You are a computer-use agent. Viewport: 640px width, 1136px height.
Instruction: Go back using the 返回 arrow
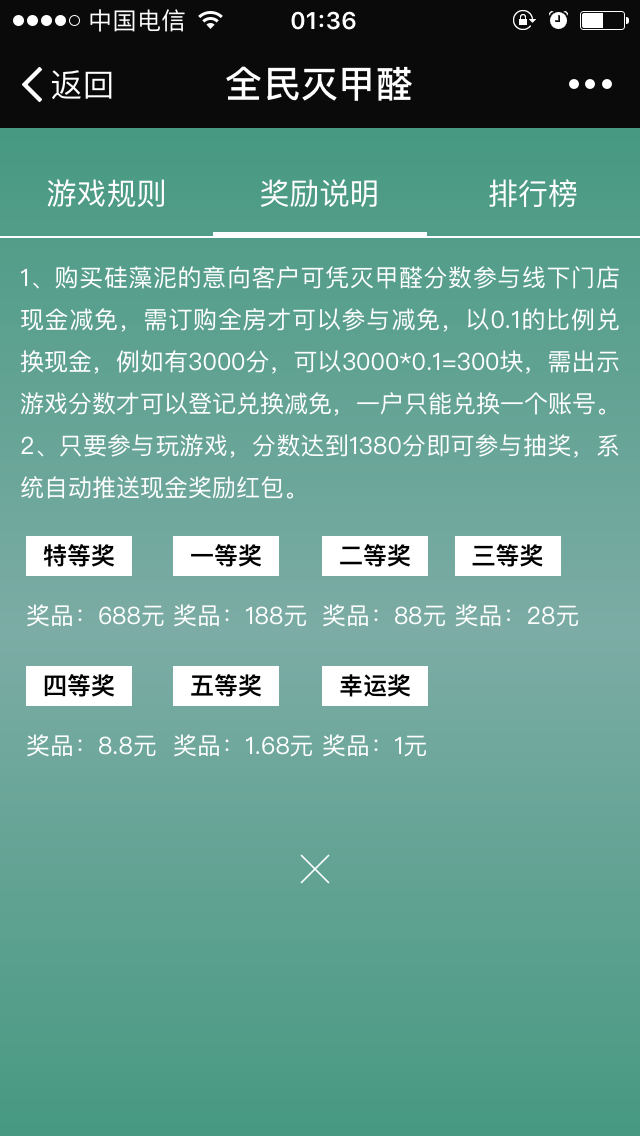[65, 85]
